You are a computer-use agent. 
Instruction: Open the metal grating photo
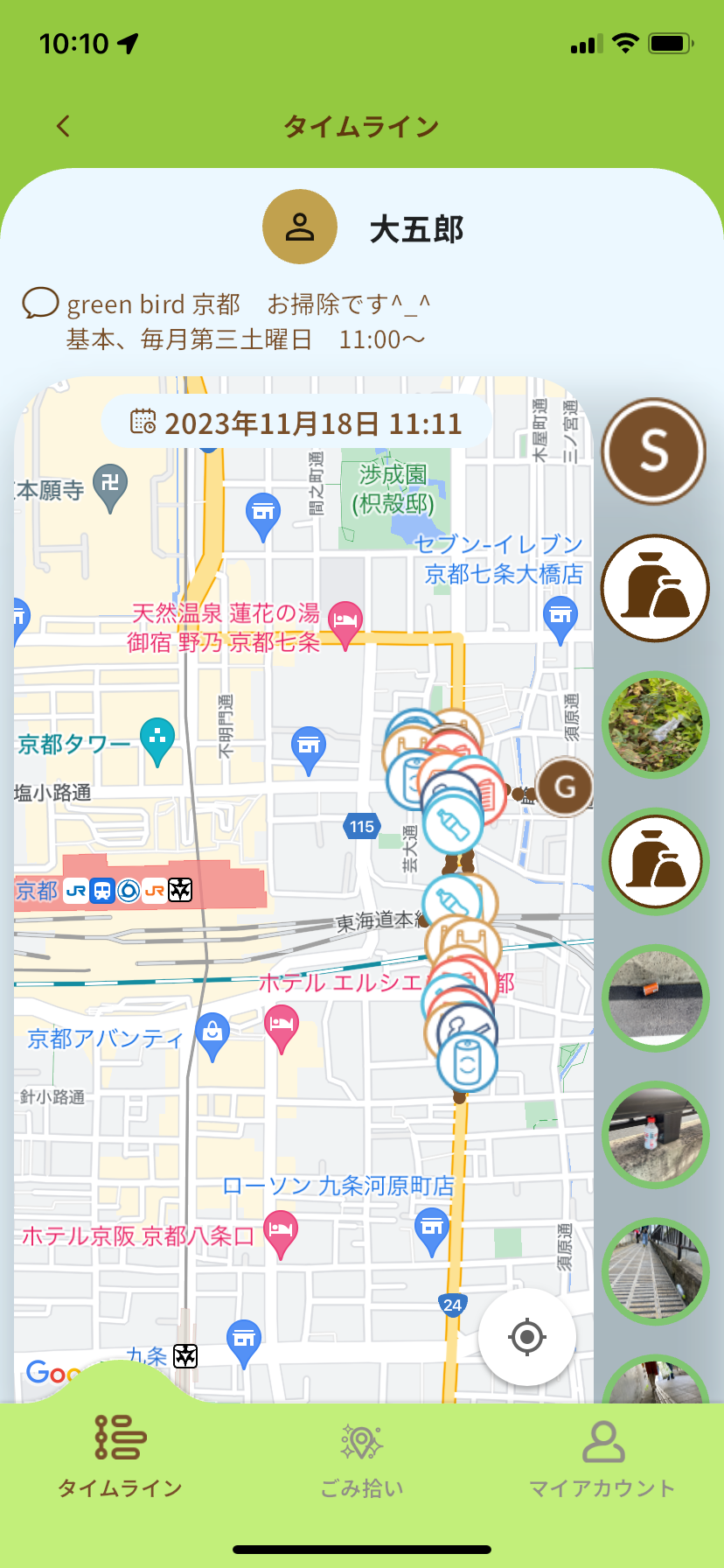coord(655,1270)
